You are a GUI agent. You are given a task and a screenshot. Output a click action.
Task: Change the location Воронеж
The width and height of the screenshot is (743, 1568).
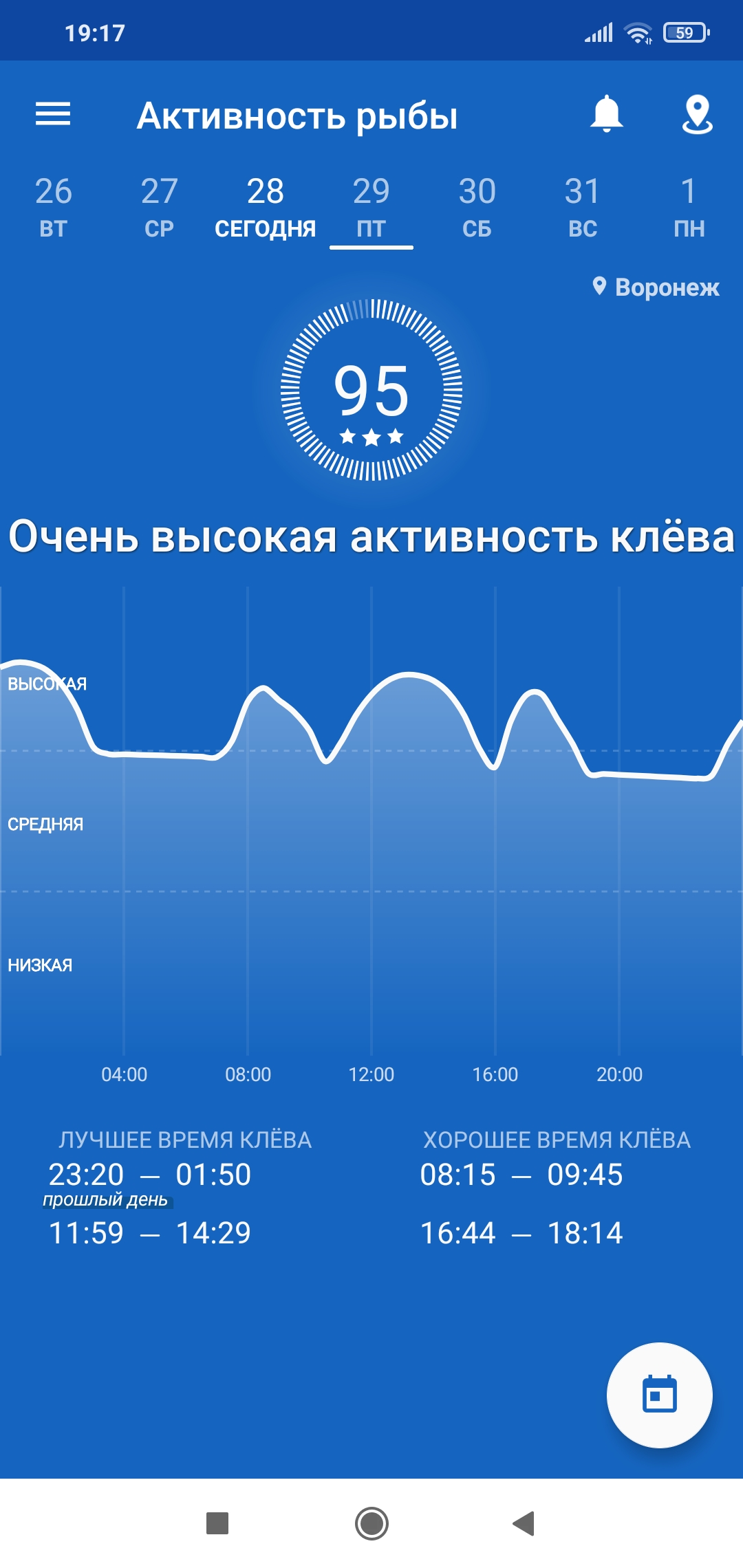[656, 287]
